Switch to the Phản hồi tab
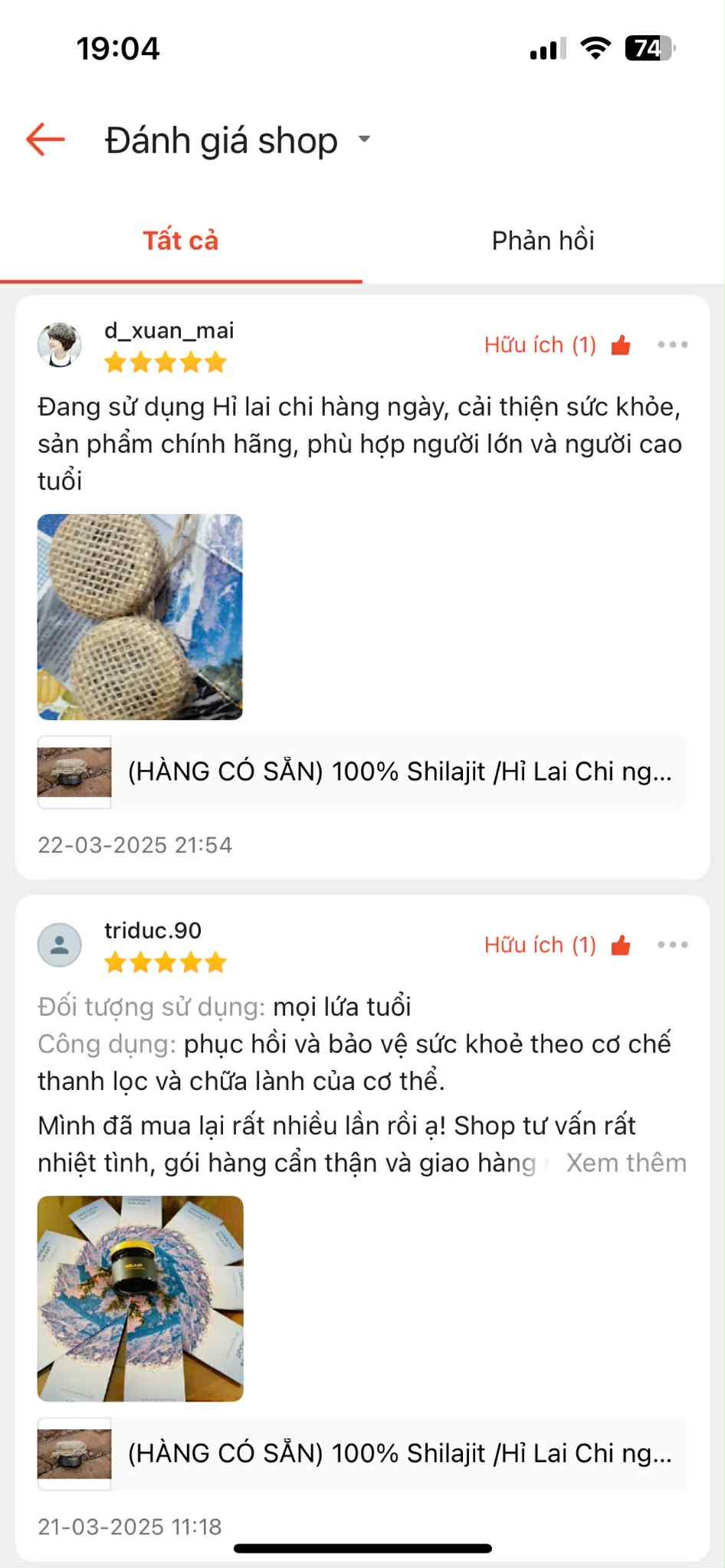The image size is (725, 1568). [543, 241]
